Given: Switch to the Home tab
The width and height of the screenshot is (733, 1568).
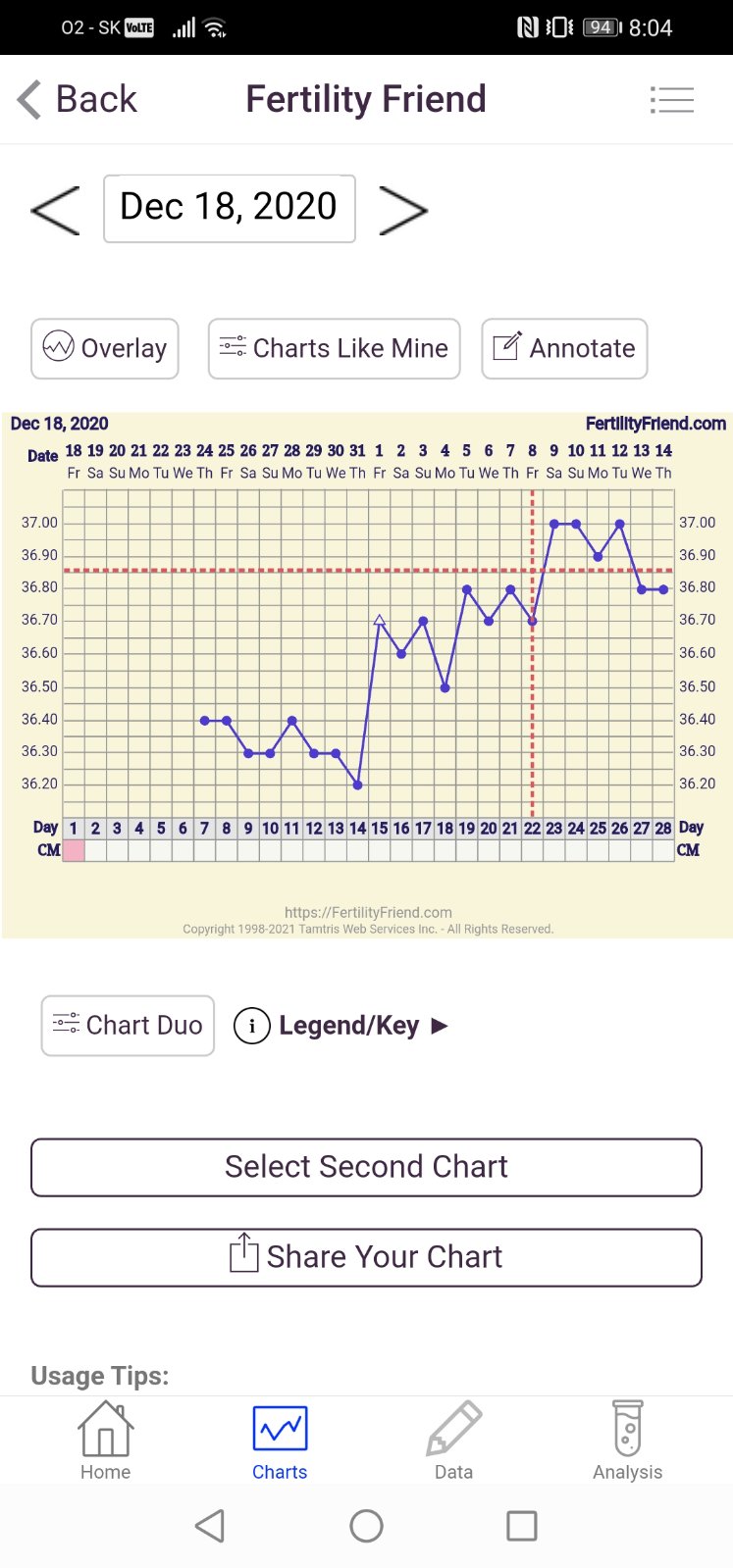Looking at the screenshot, I should click(x=105, y=1441).
